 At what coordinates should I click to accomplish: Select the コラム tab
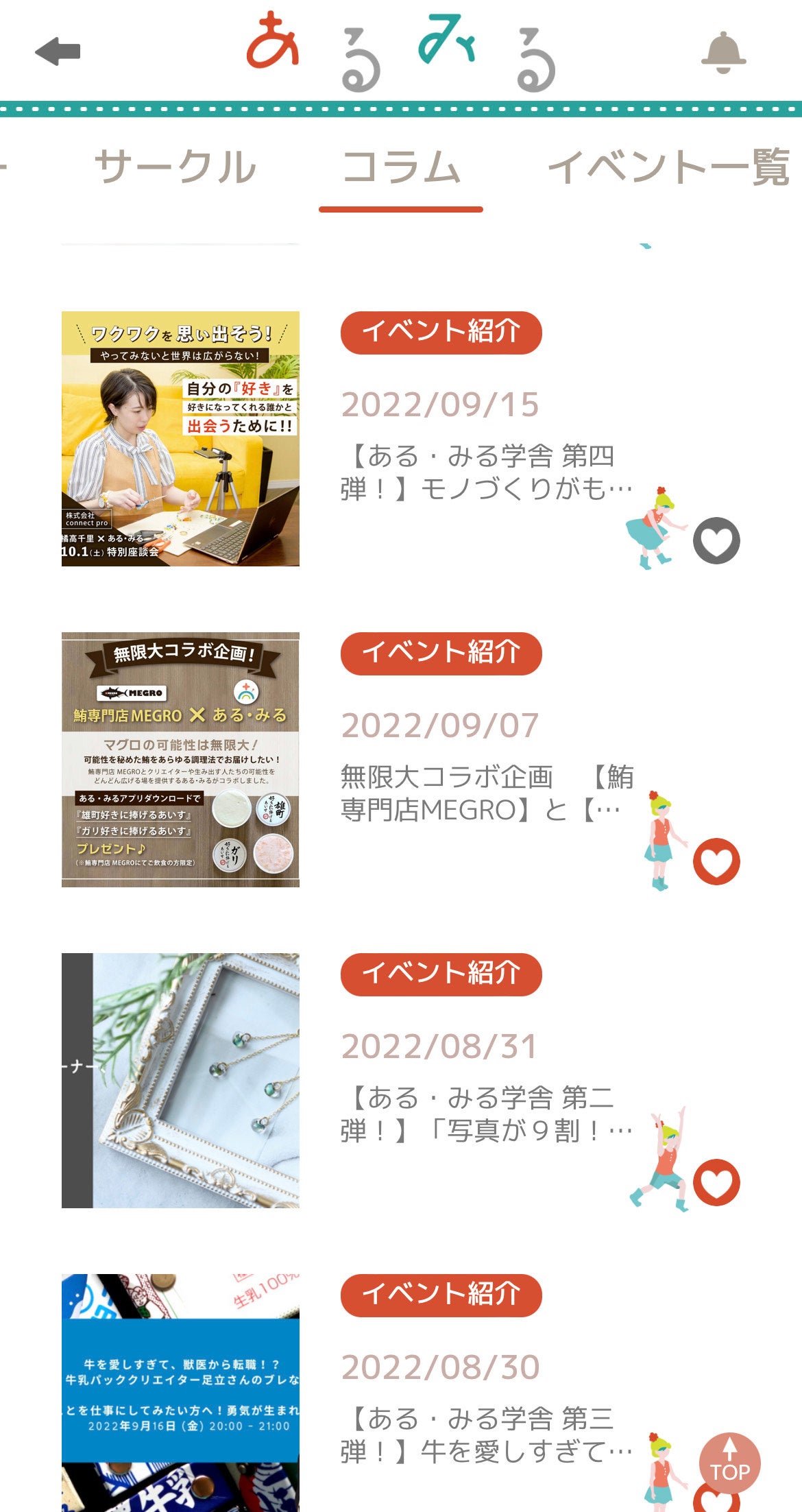pyautogui.click(x=401, y=167)
